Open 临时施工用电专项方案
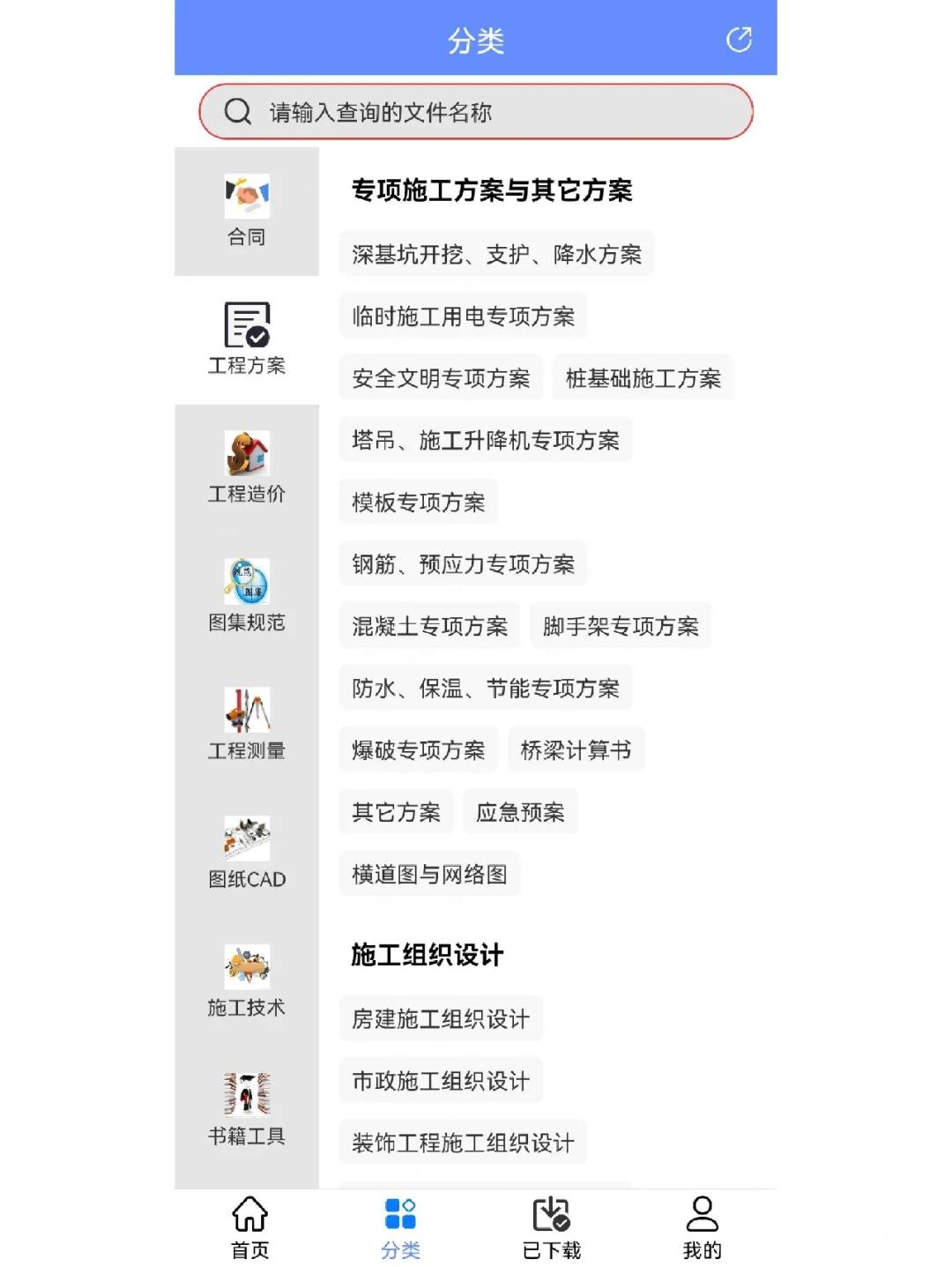This screenshot has height=1267, width=952. [463, 317]
